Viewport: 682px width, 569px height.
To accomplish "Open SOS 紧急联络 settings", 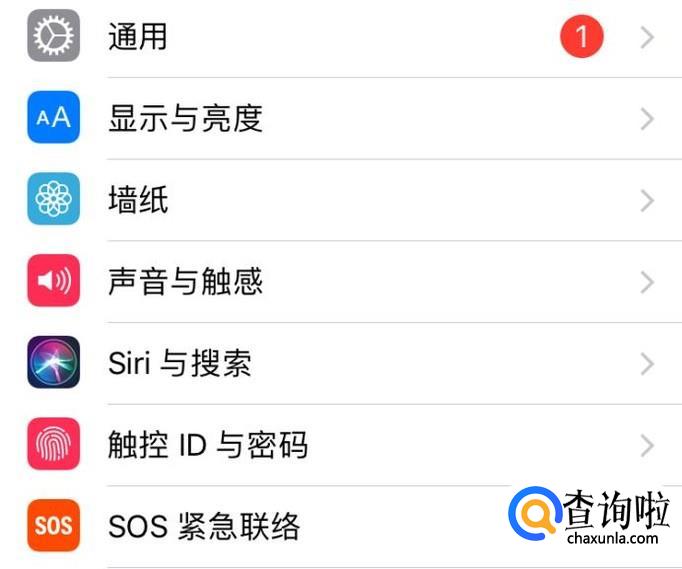I will [203, 526].
